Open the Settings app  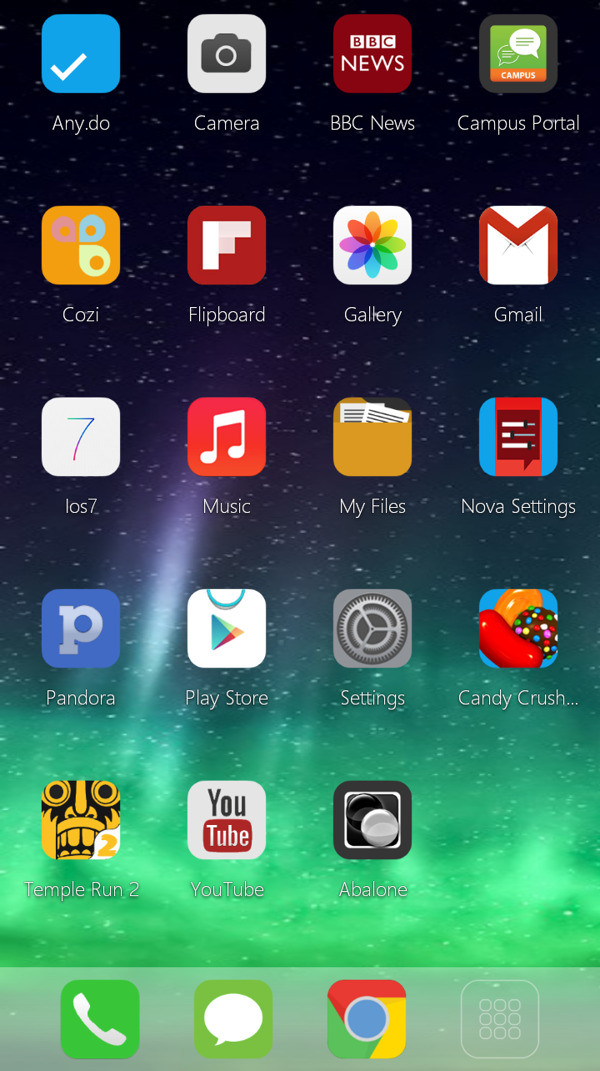(372, 628)
